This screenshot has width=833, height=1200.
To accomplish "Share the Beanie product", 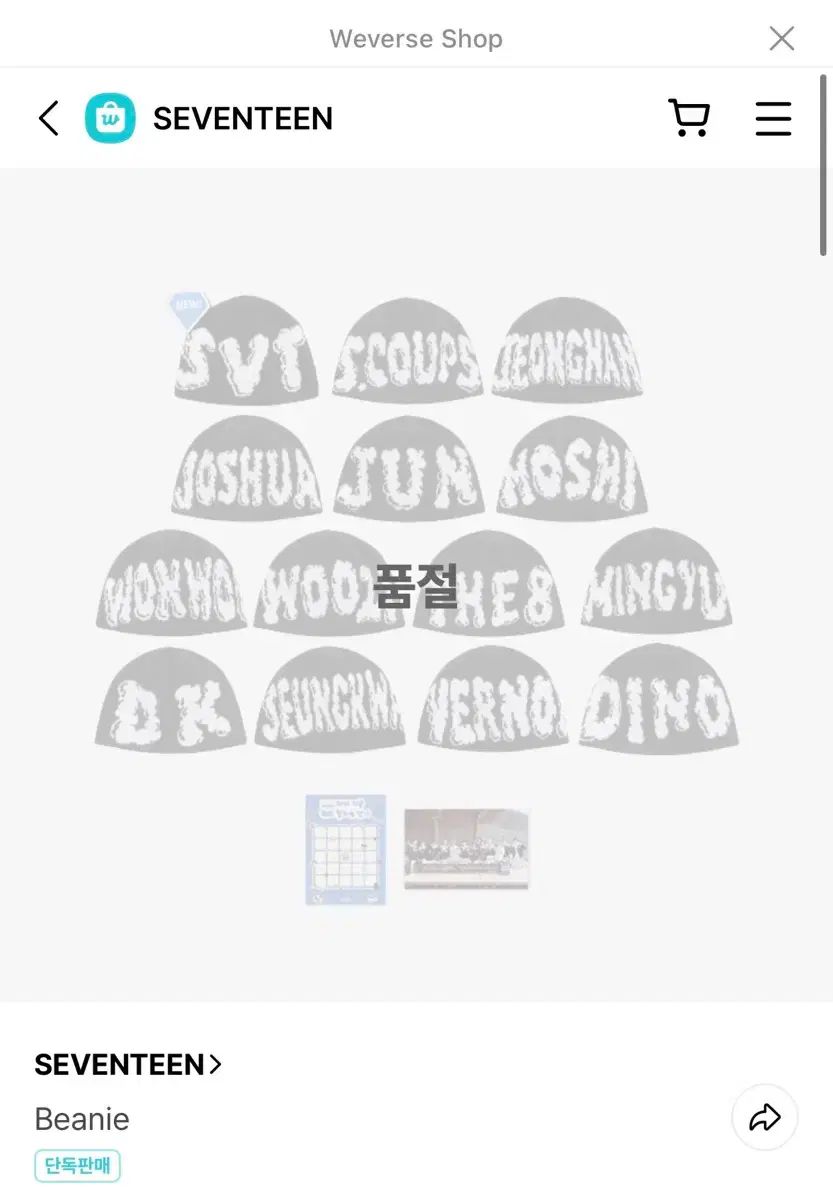I will pyautogui.click(x=765, y=1118).
